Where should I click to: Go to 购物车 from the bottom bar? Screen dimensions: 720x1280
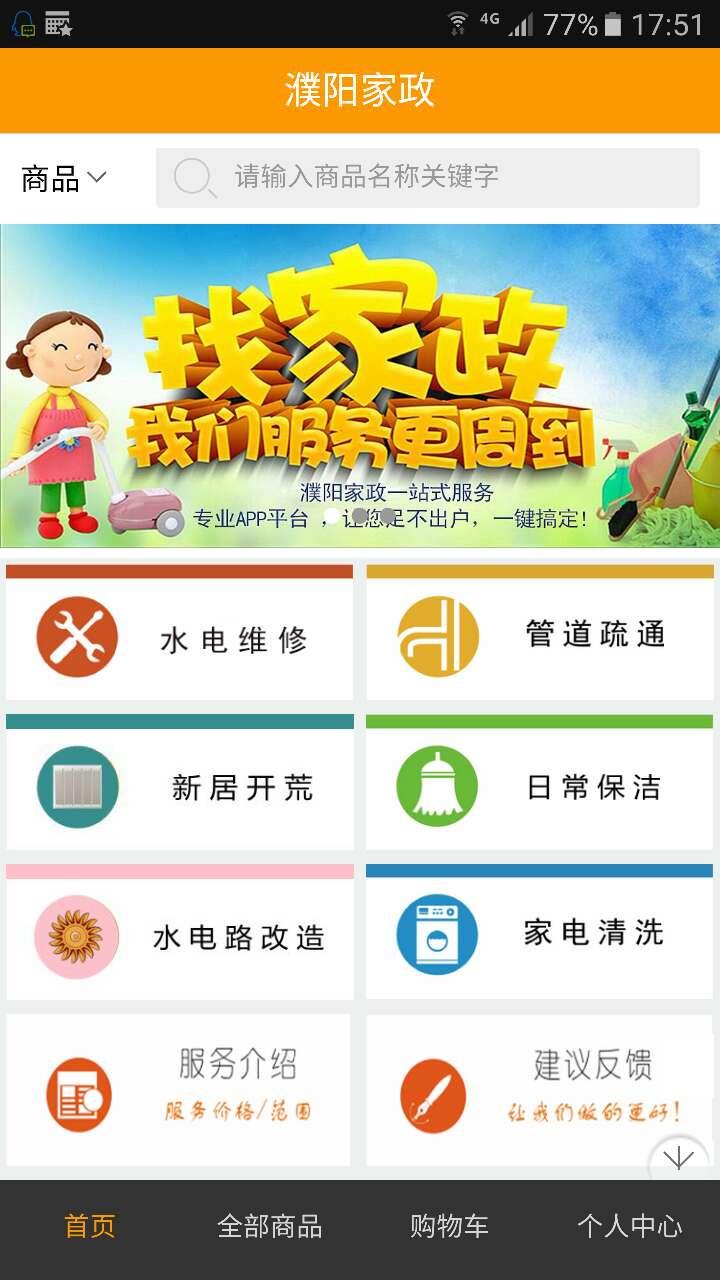click(x=450, y=1224)
